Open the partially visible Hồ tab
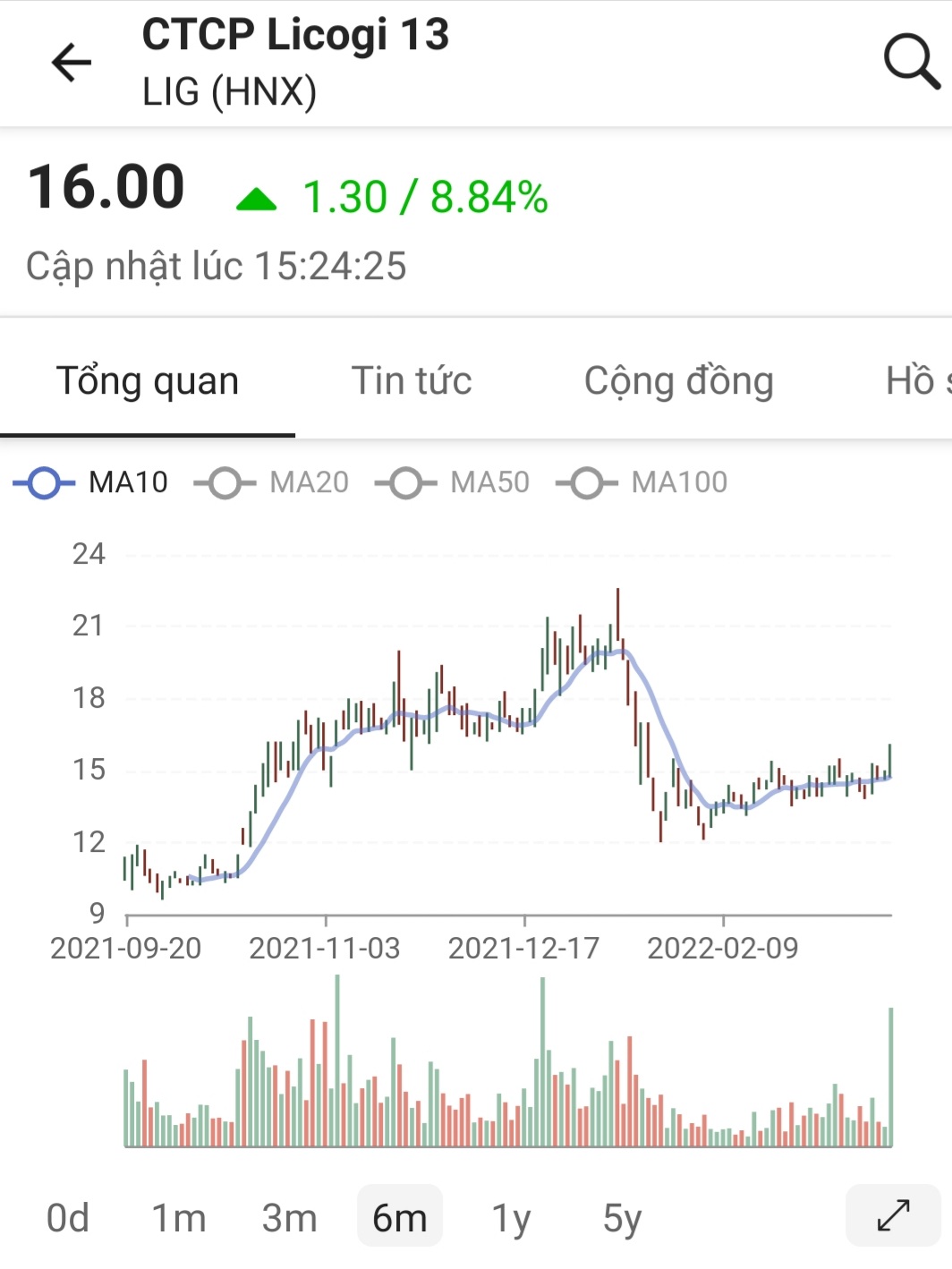Image resolution: width=952 pixels, height=1269 pixels. point(916,381)
